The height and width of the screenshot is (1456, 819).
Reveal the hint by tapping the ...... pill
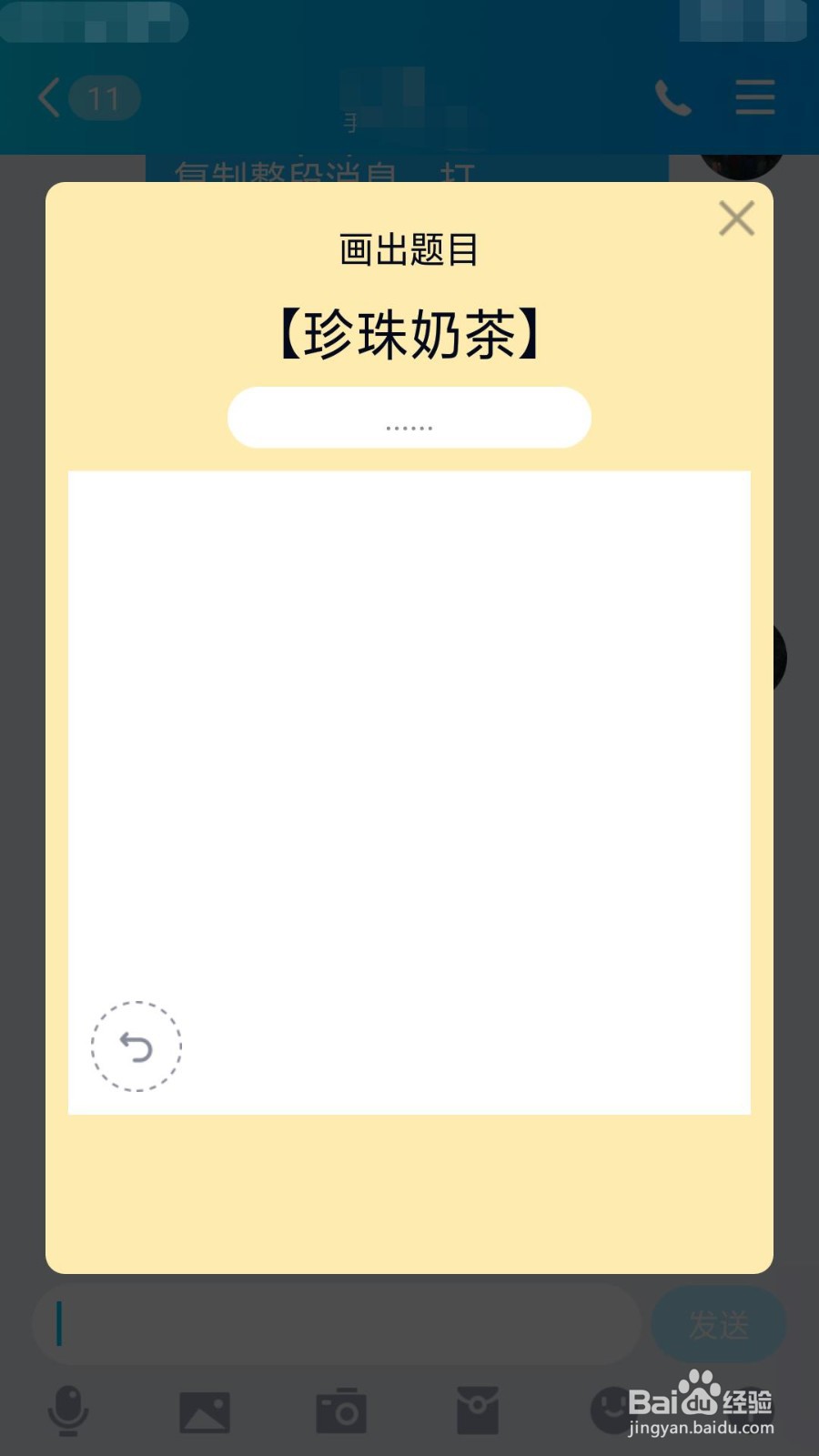coord(408,418)
